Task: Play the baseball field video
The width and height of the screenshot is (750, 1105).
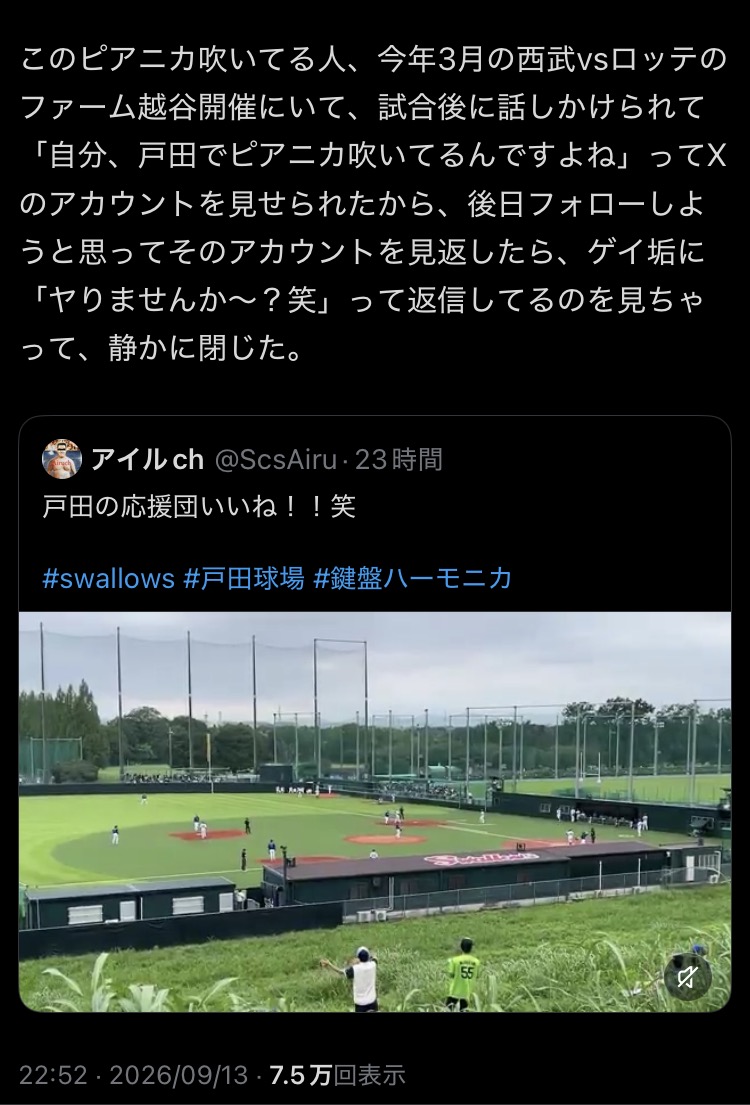Action: click(375, 812)
